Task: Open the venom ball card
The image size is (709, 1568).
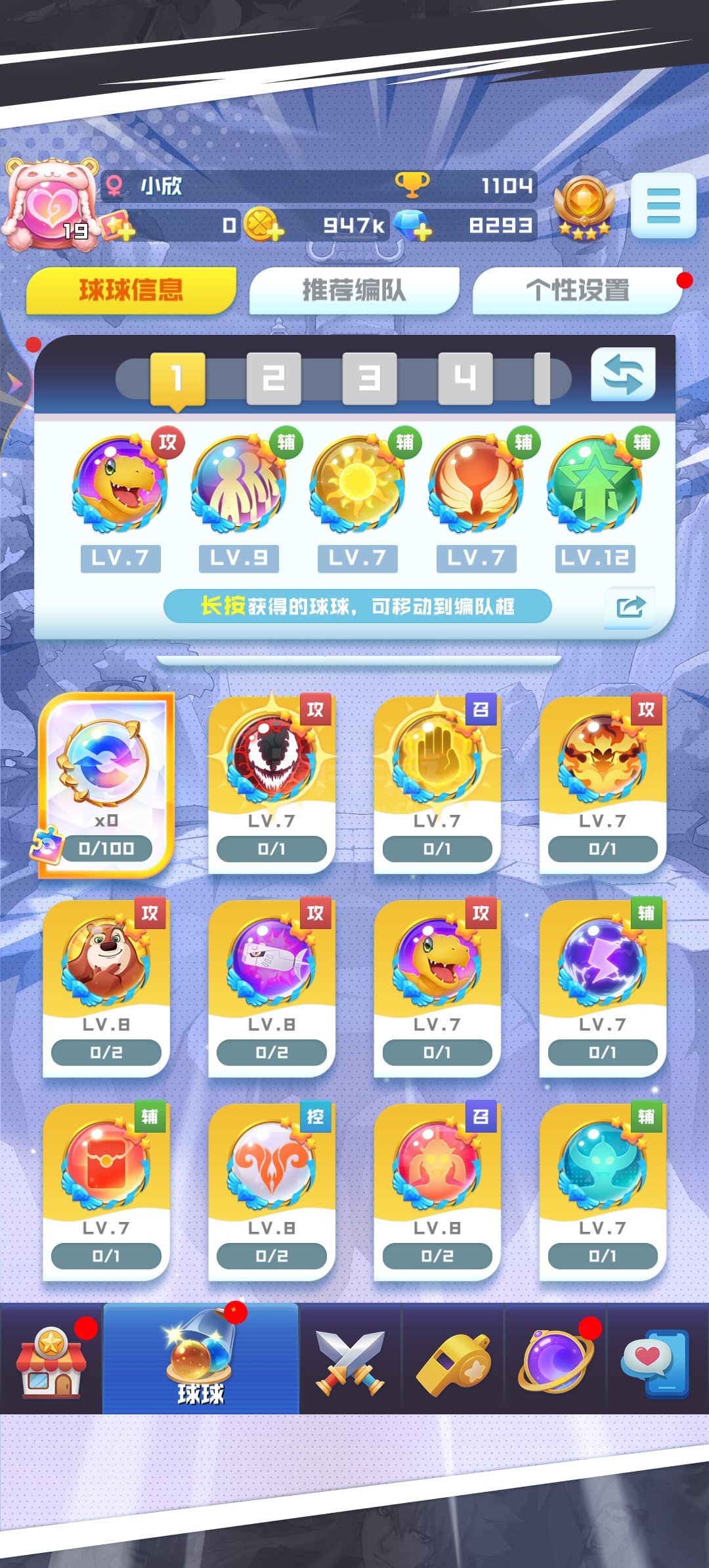Action: coord(272,785)
